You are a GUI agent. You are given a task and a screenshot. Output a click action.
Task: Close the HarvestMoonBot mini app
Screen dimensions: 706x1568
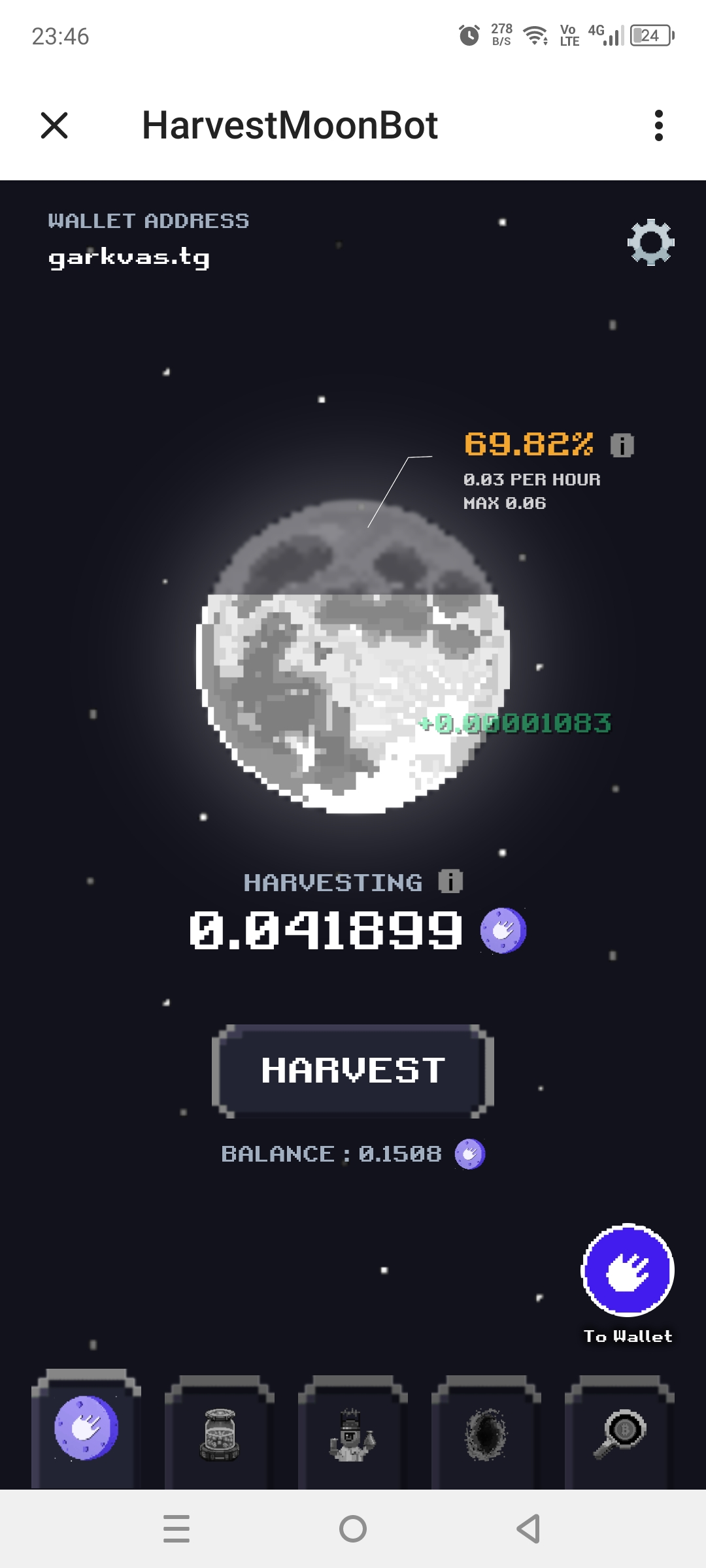pyautogui.click(x=54, y=125)
